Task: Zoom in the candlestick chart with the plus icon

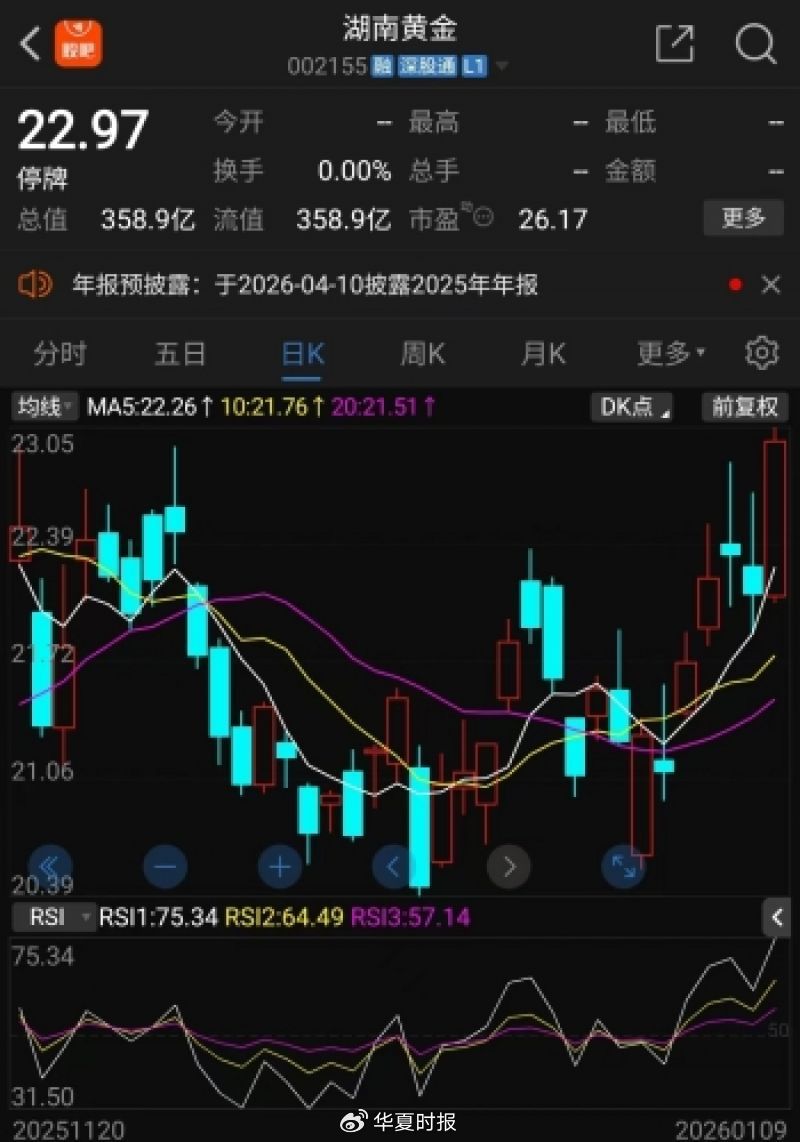Action: (280, 867)
